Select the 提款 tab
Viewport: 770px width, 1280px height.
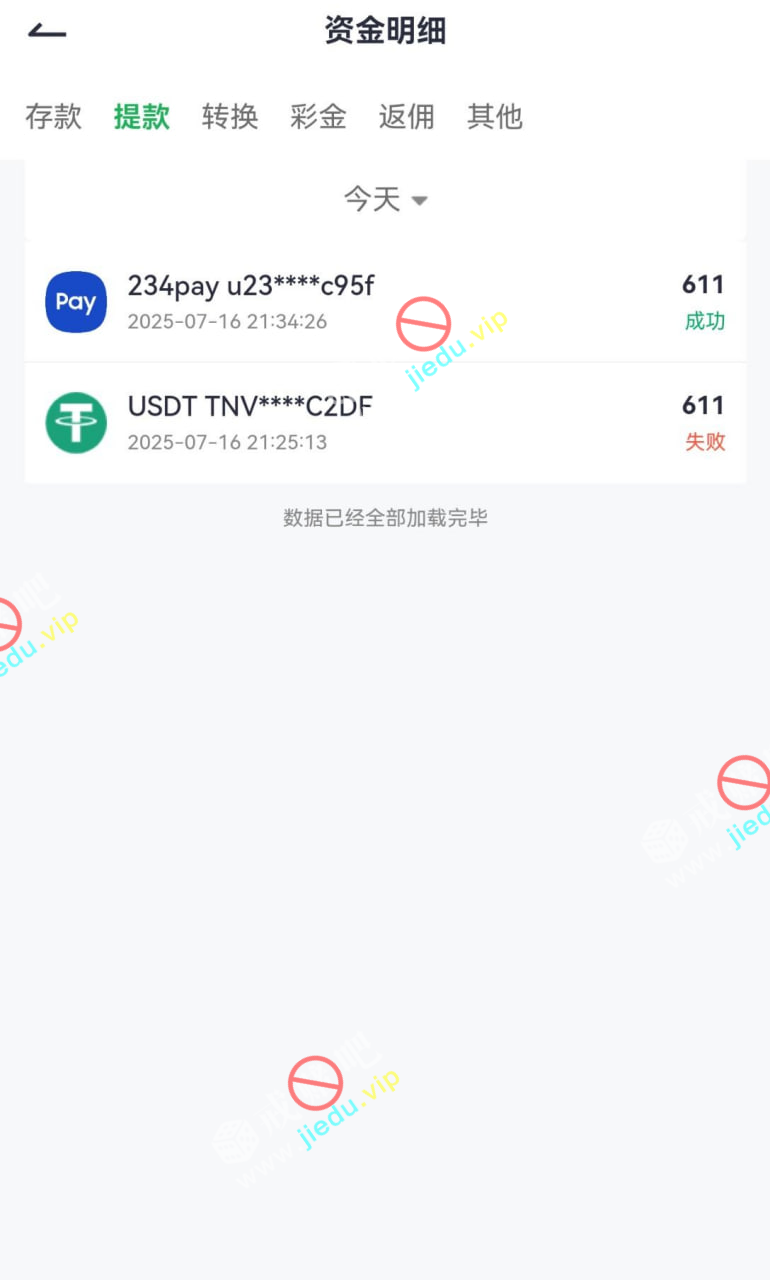click(x=142, y=117)
